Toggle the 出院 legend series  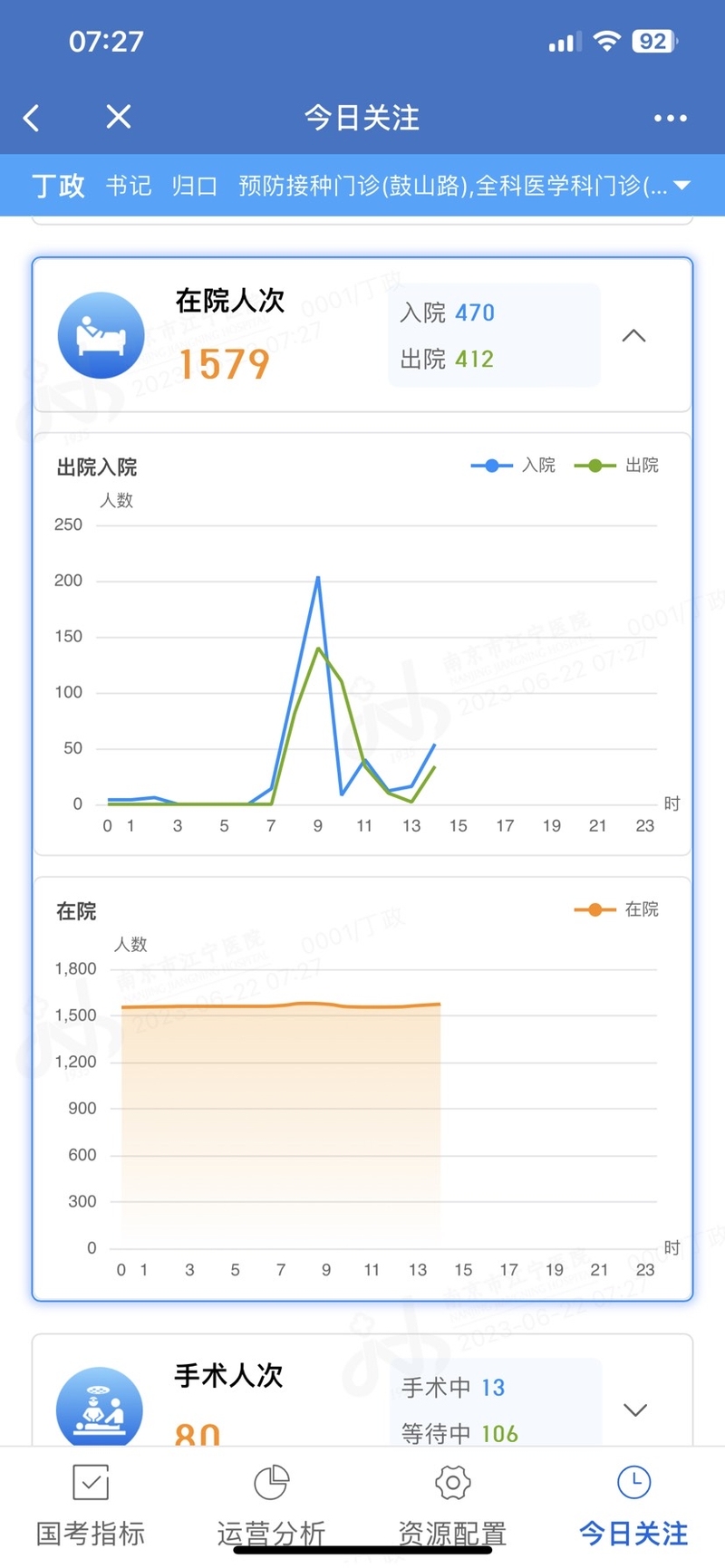click(x=617, y=466)
